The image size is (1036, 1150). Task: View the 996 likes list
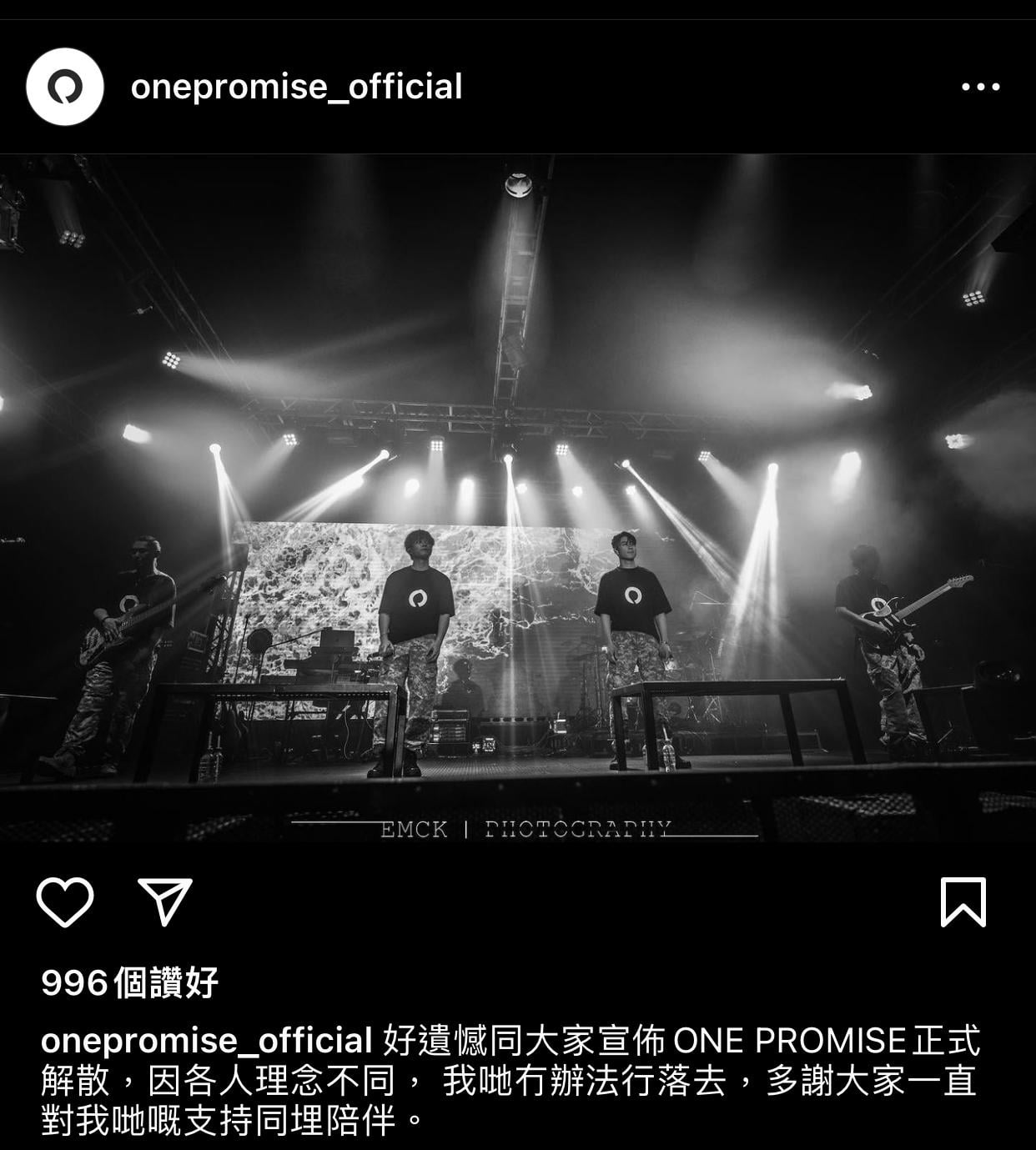click(129, 983)
